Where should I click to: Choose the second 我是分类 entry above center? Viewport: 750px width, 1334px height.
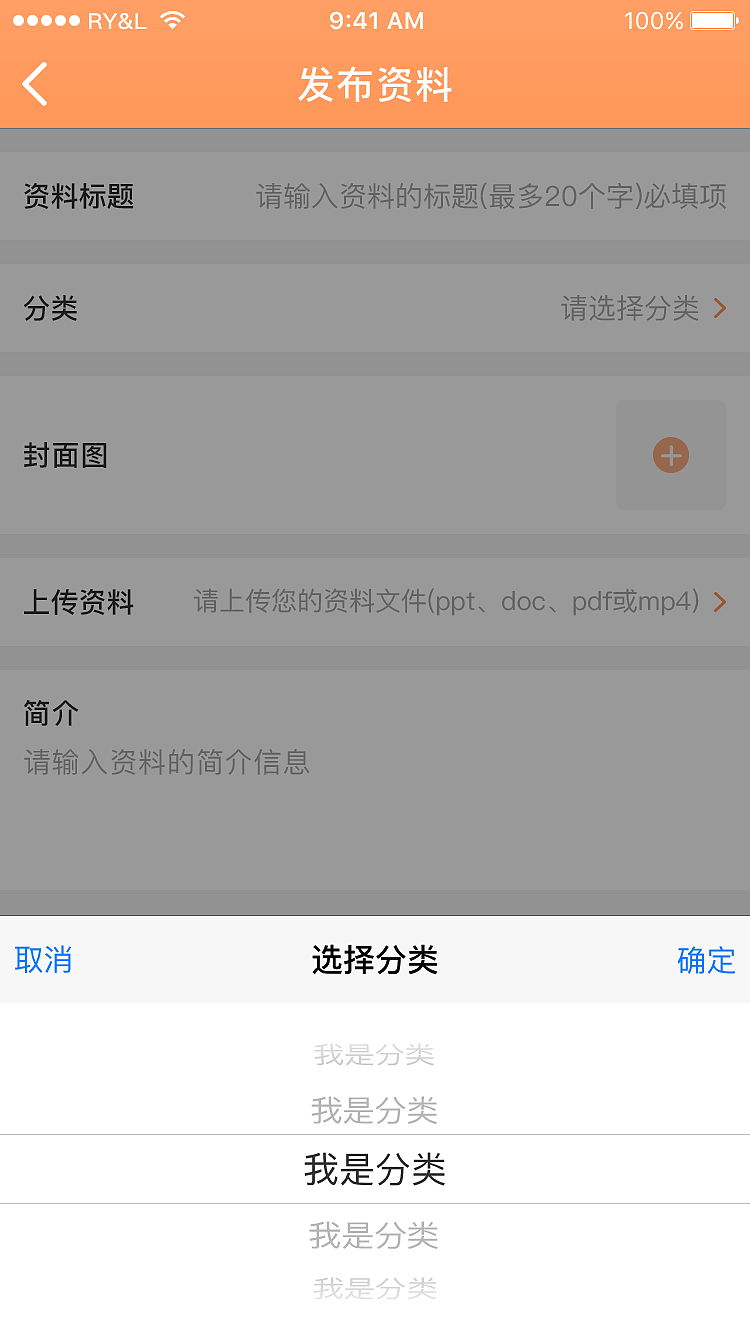[375, 1110]
